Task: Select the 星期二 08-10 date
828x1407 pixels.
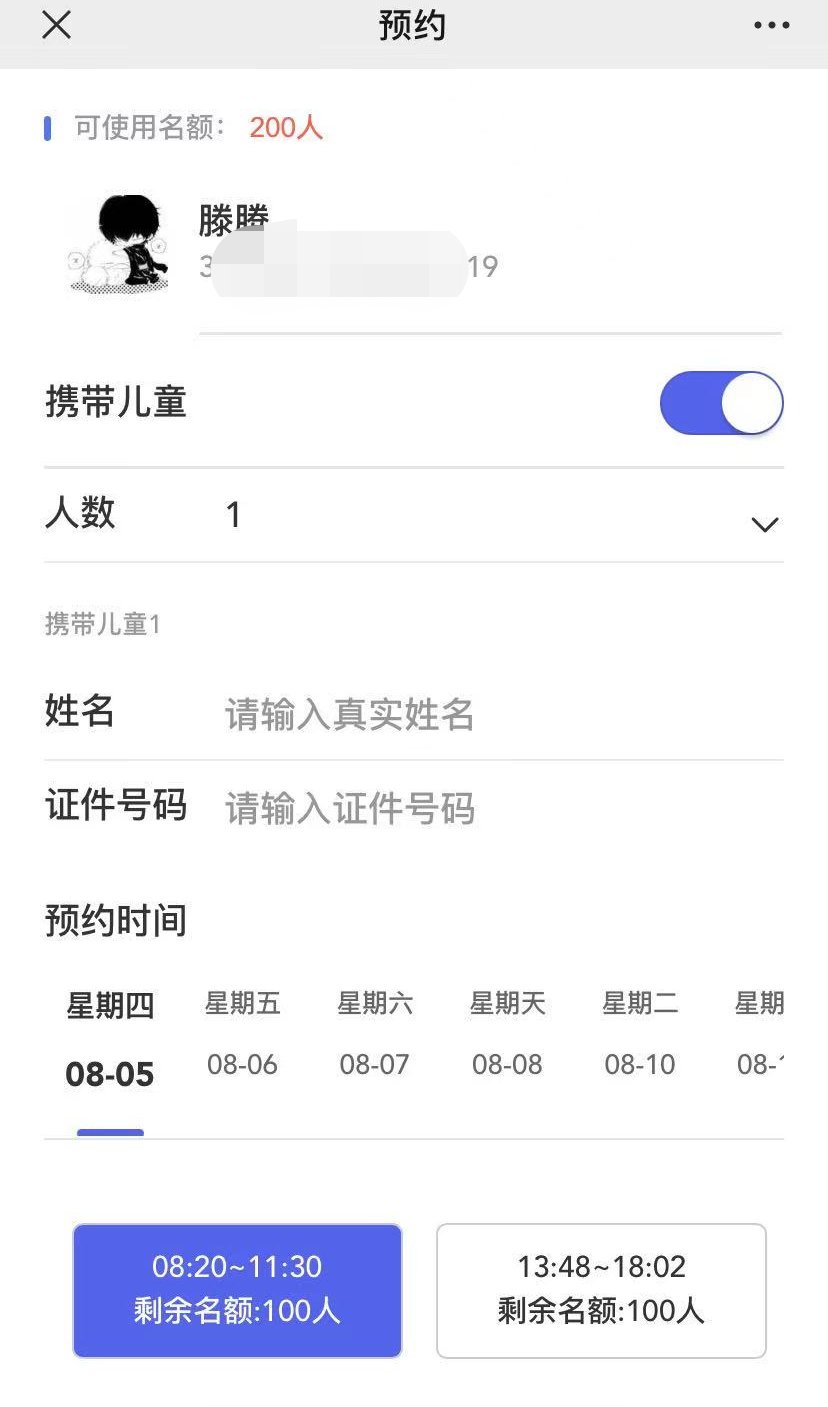Action: (x=640, y=1035)
